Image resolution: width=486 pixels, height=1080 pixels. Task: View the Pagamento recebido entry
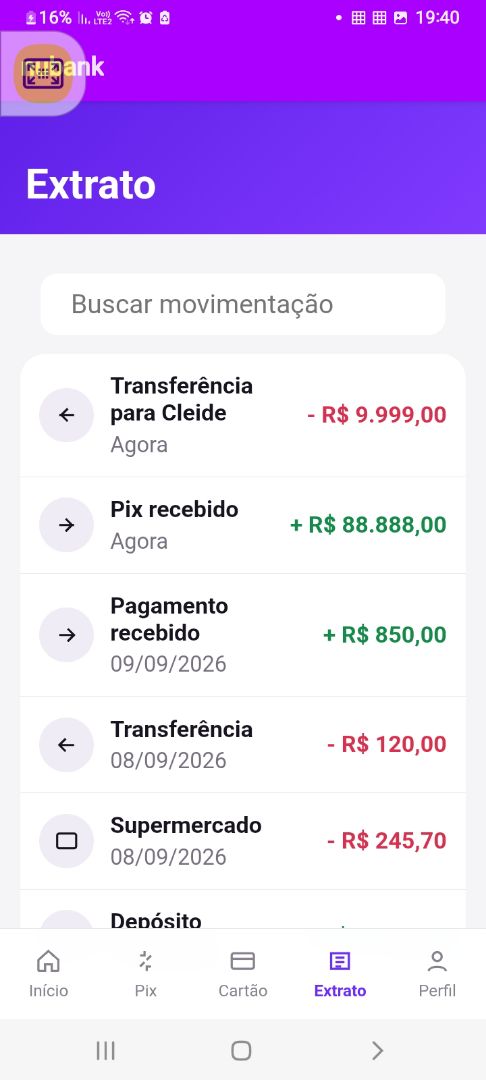pos(243,634)
